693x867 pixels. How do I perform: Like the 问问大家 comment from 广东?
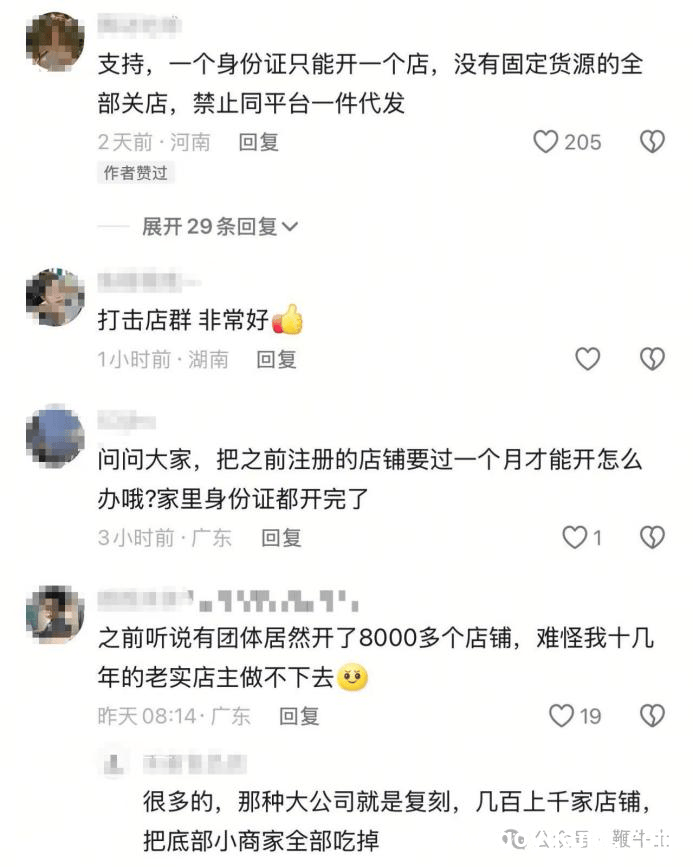pos(574,538)
